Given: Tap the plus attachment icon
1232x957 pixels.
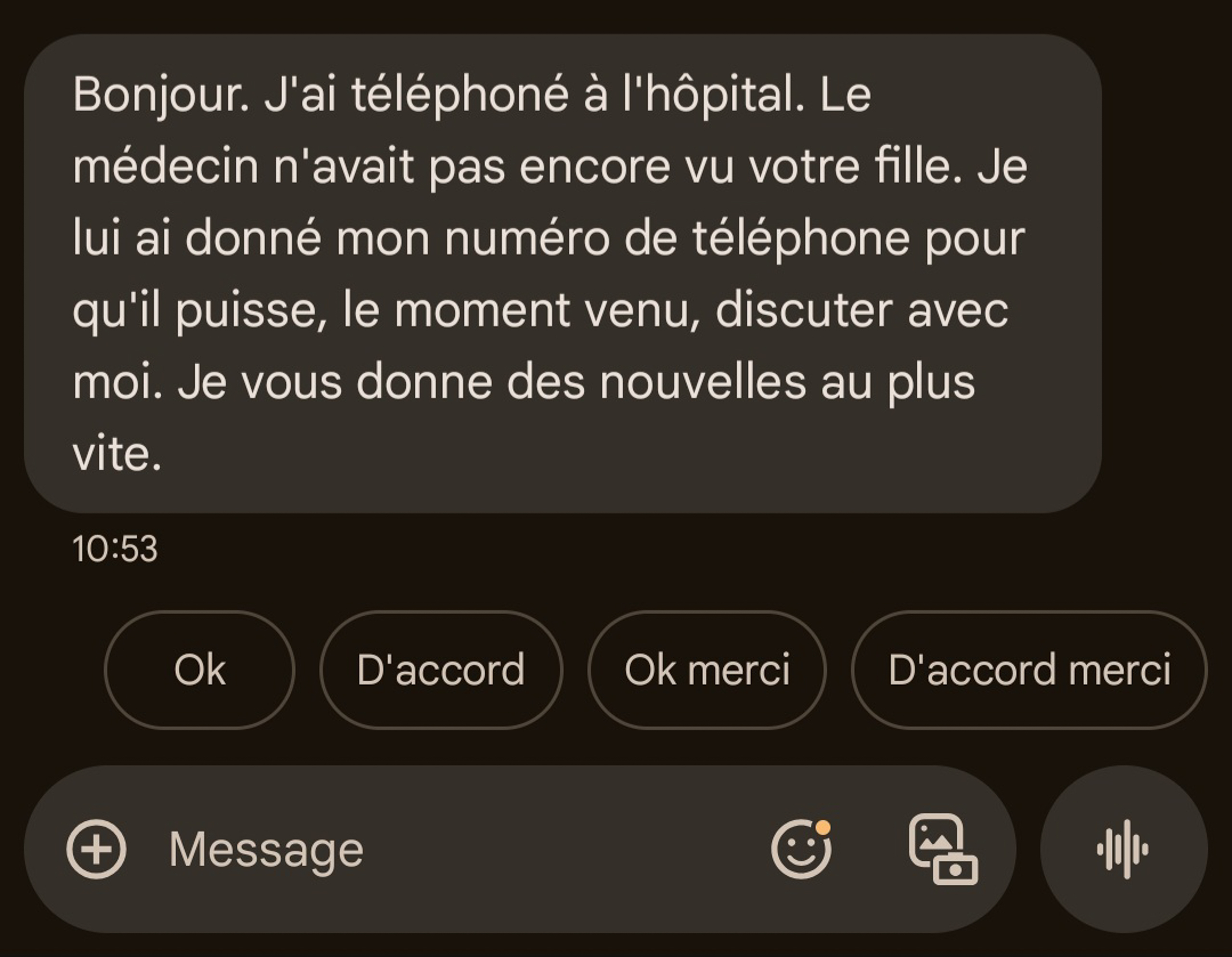Looking at the screenshot, I should pos(96,849).
